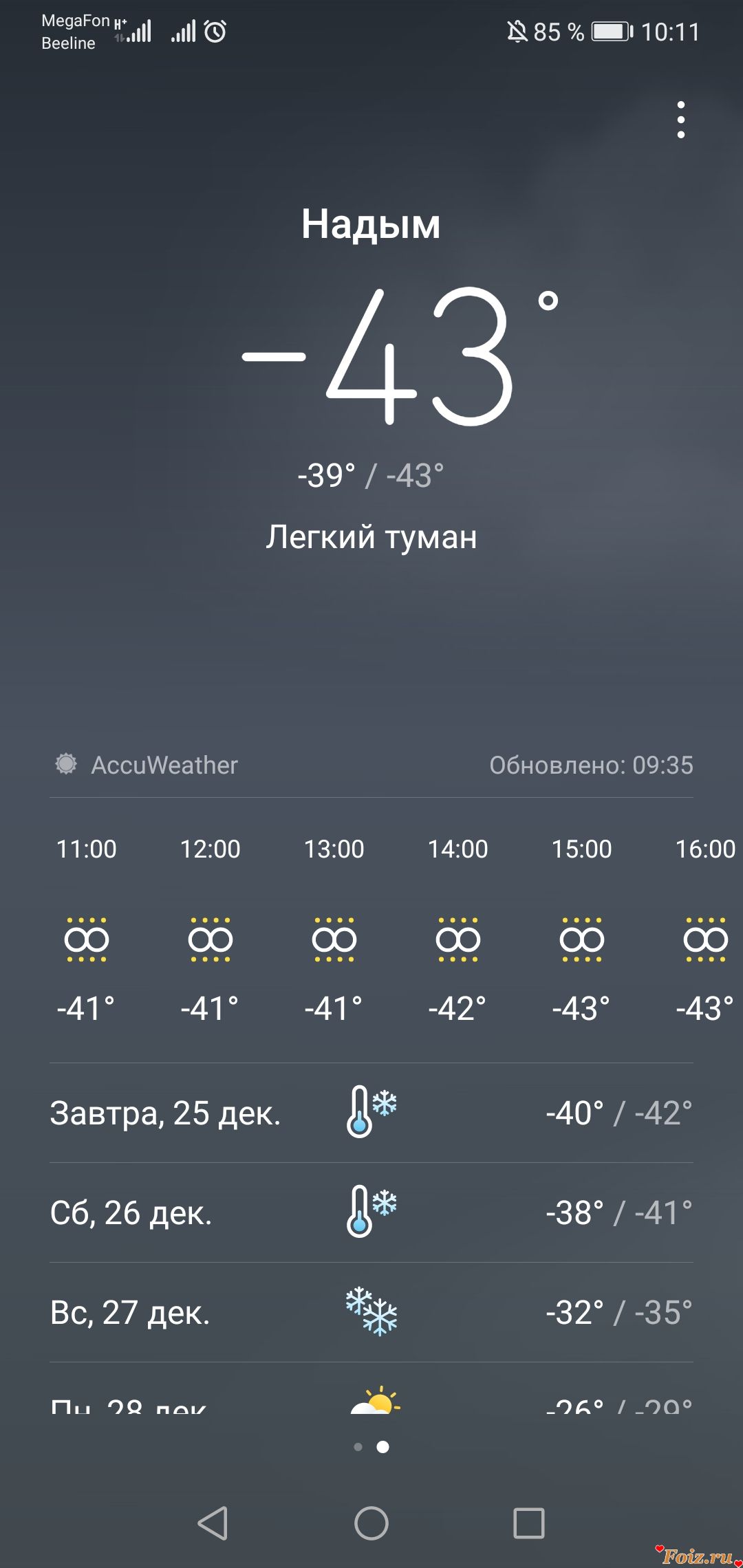
Task: Open tomorrow's forecast for 25 дек.
Action: (371, 1113)
